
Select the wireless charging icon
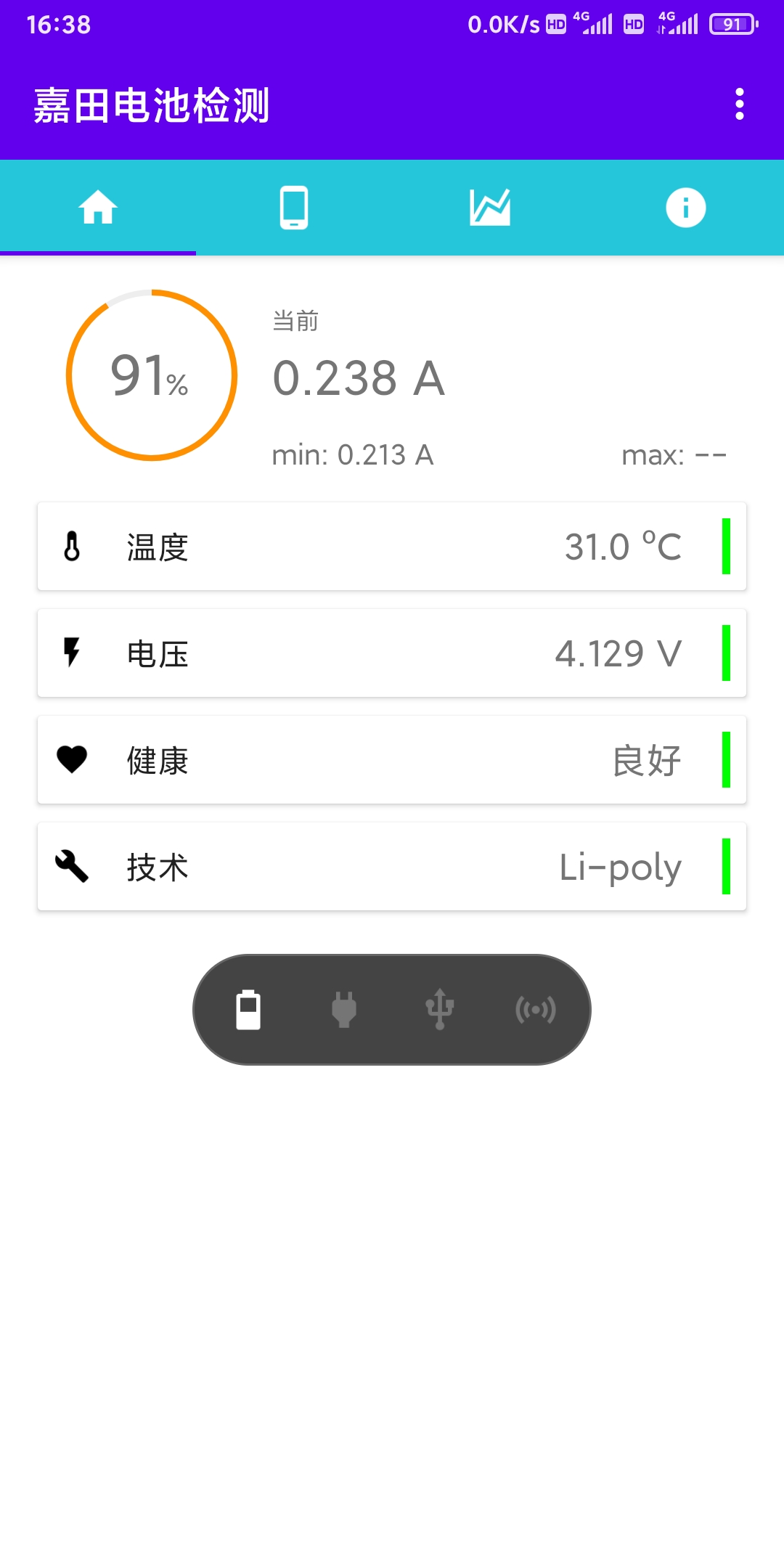click(537, 1010)
